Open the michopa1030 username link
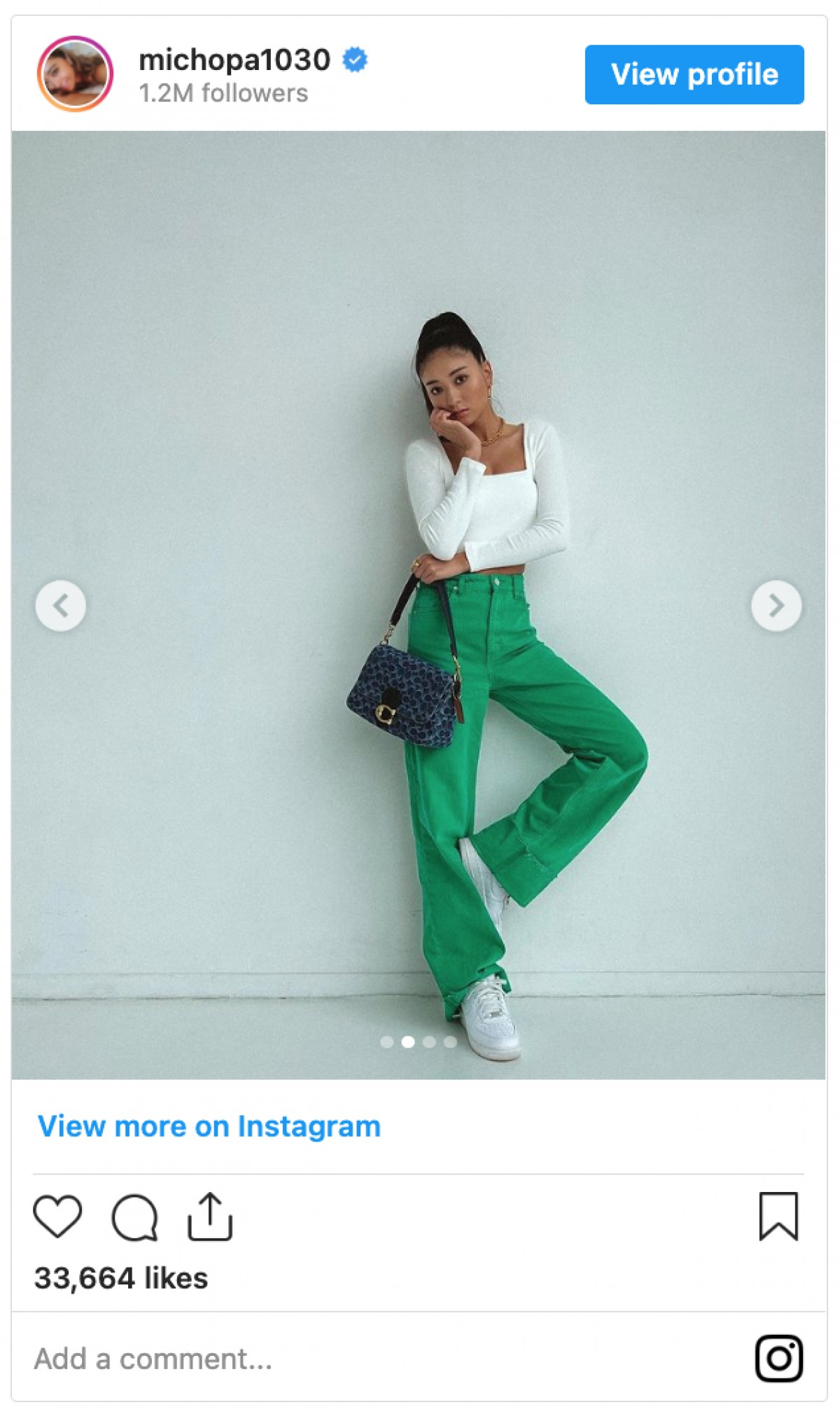The width and height of the screenshot is (840, 1414). [234, 60]
